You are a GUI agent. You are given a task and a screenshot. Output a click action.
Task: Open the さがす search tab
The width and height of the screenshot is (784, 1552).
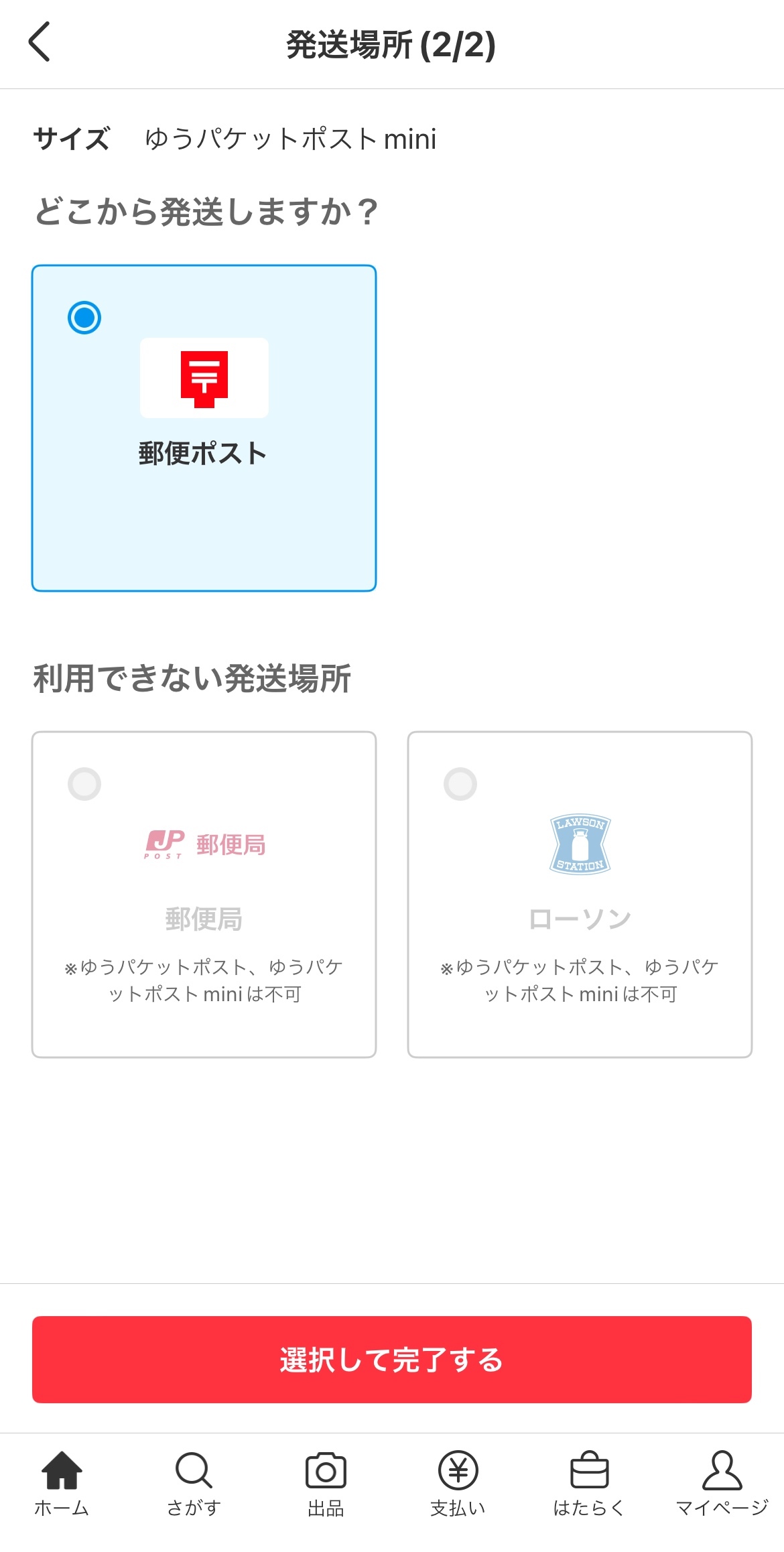(x=194, y=1484)
